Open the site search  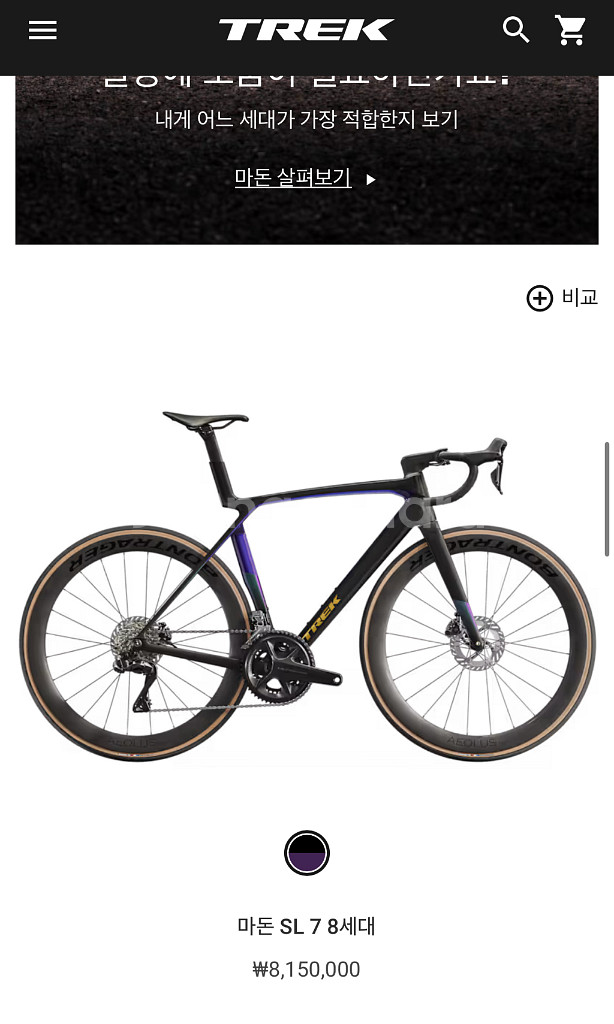[516, 30]
